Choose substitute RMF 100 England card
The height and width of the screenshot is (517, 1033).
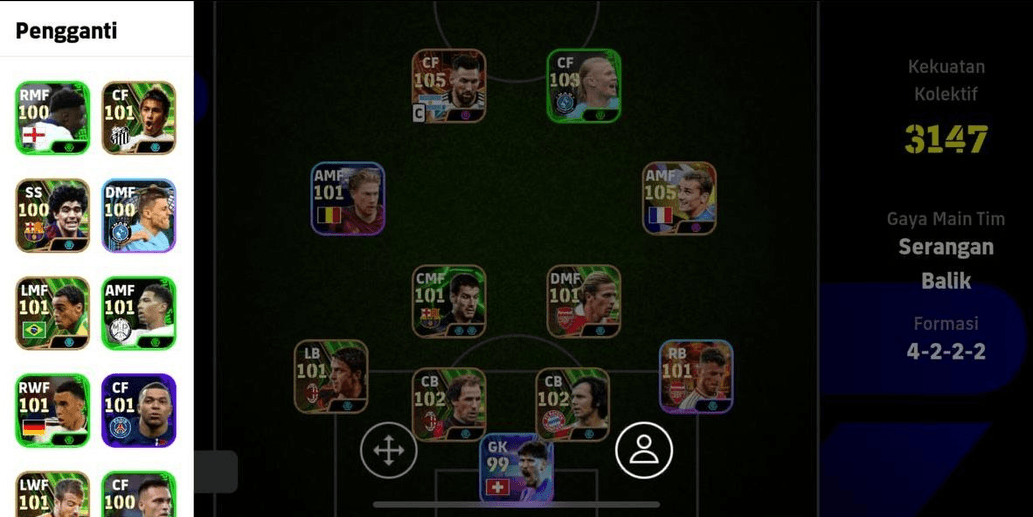pyautogui.click(x=52, y=118)
